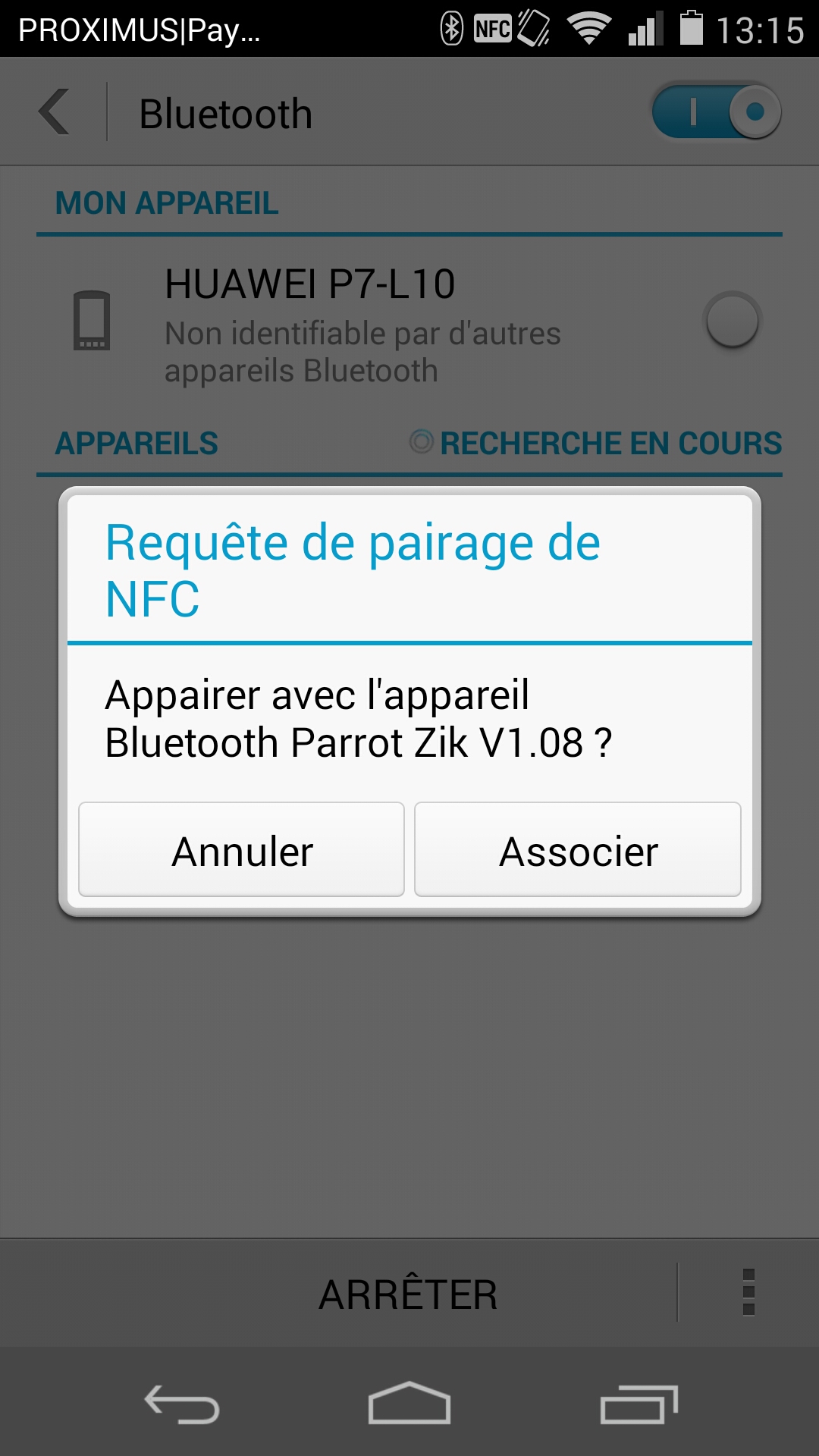Go back using the header arrow
Viewport: 819px width, 1456px height.
pos(55,112)
